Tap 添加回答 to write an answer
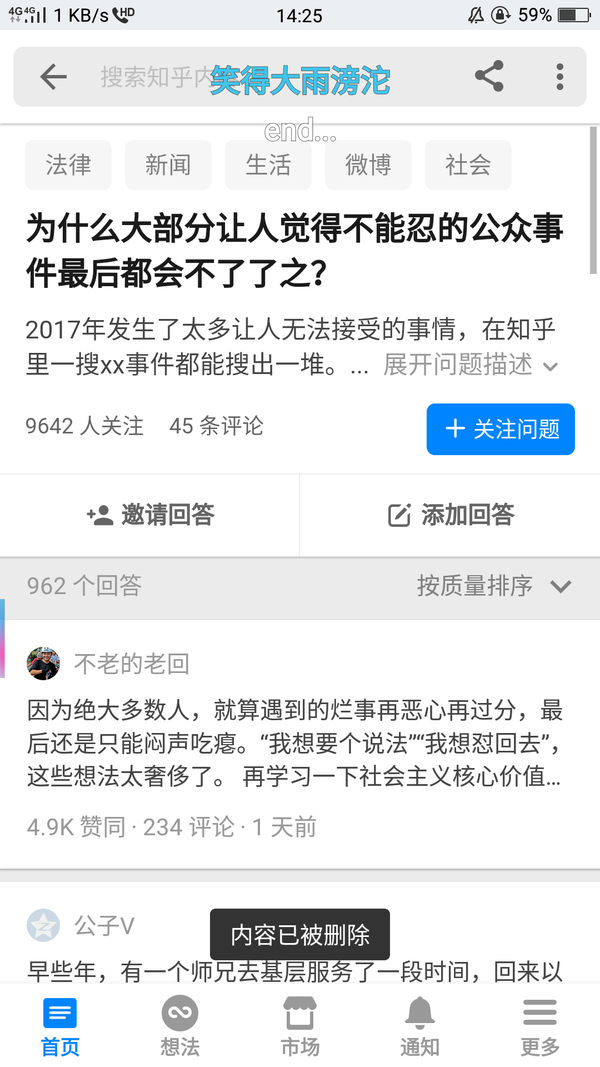Screen dimensions: 600x1067 tap(450, 515)
